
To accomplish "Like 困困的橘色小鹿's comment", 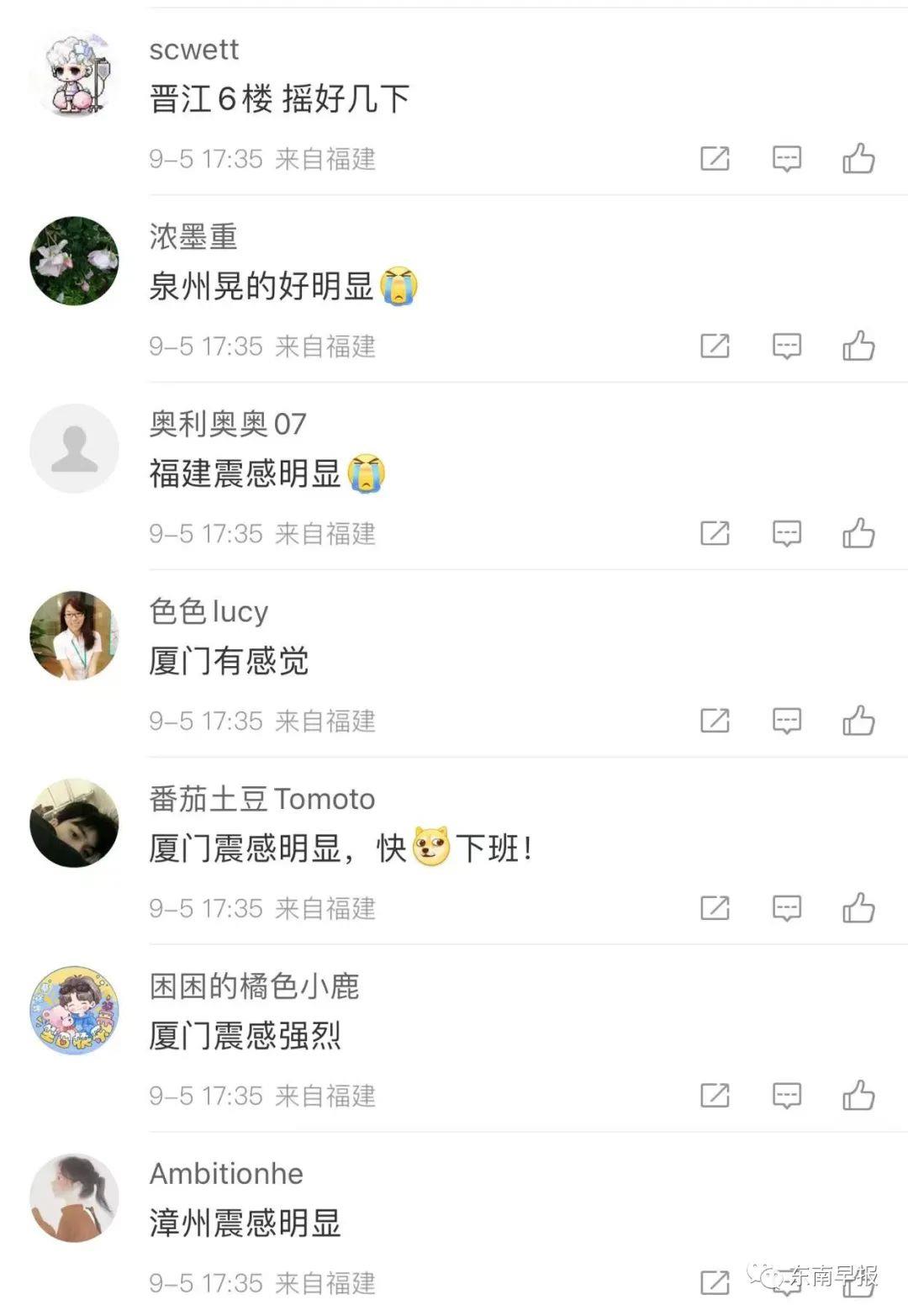I will point(858,1096).
